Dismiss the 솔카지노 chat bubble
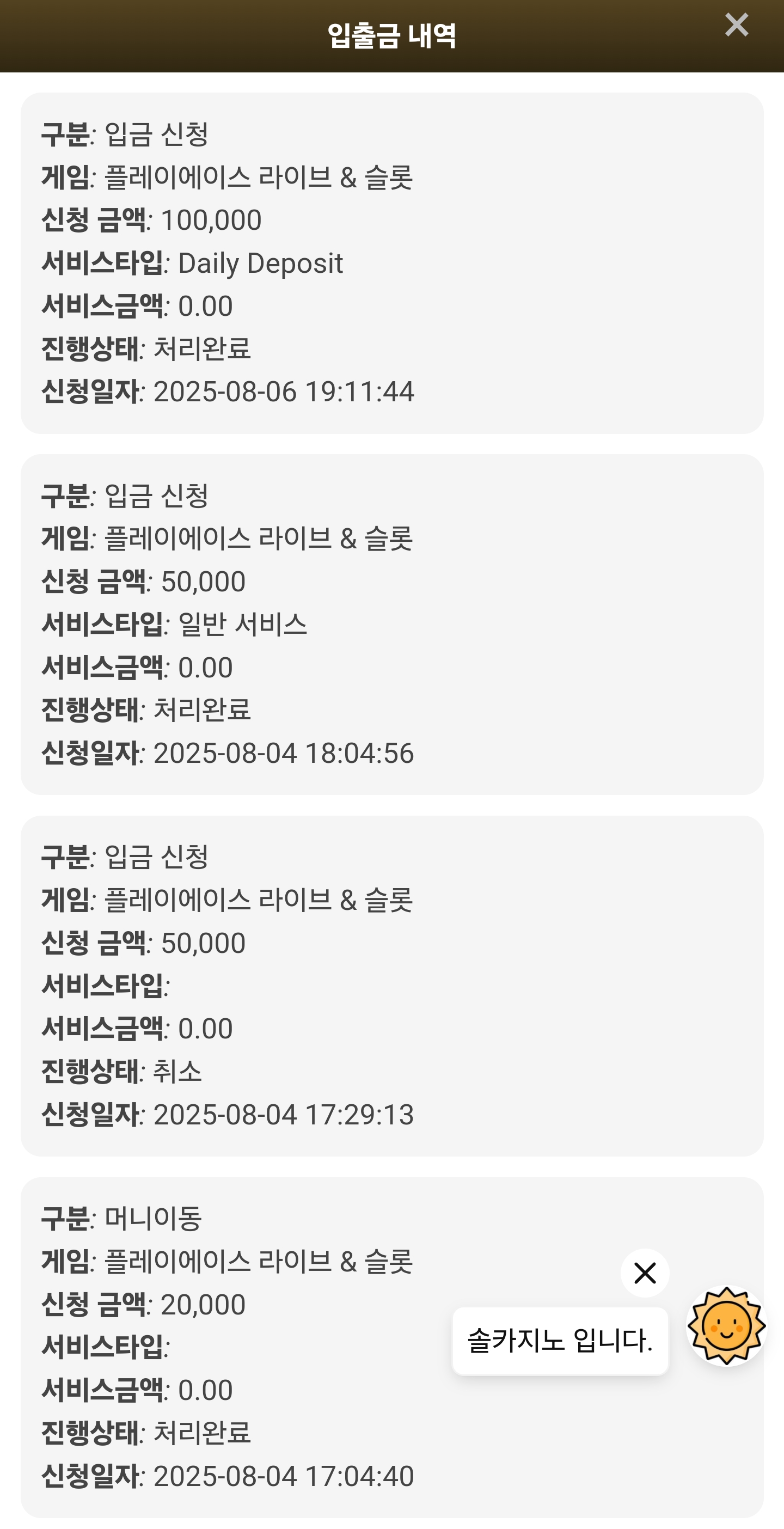This screenshot has width=784, height=1529. pos(645,1273)
